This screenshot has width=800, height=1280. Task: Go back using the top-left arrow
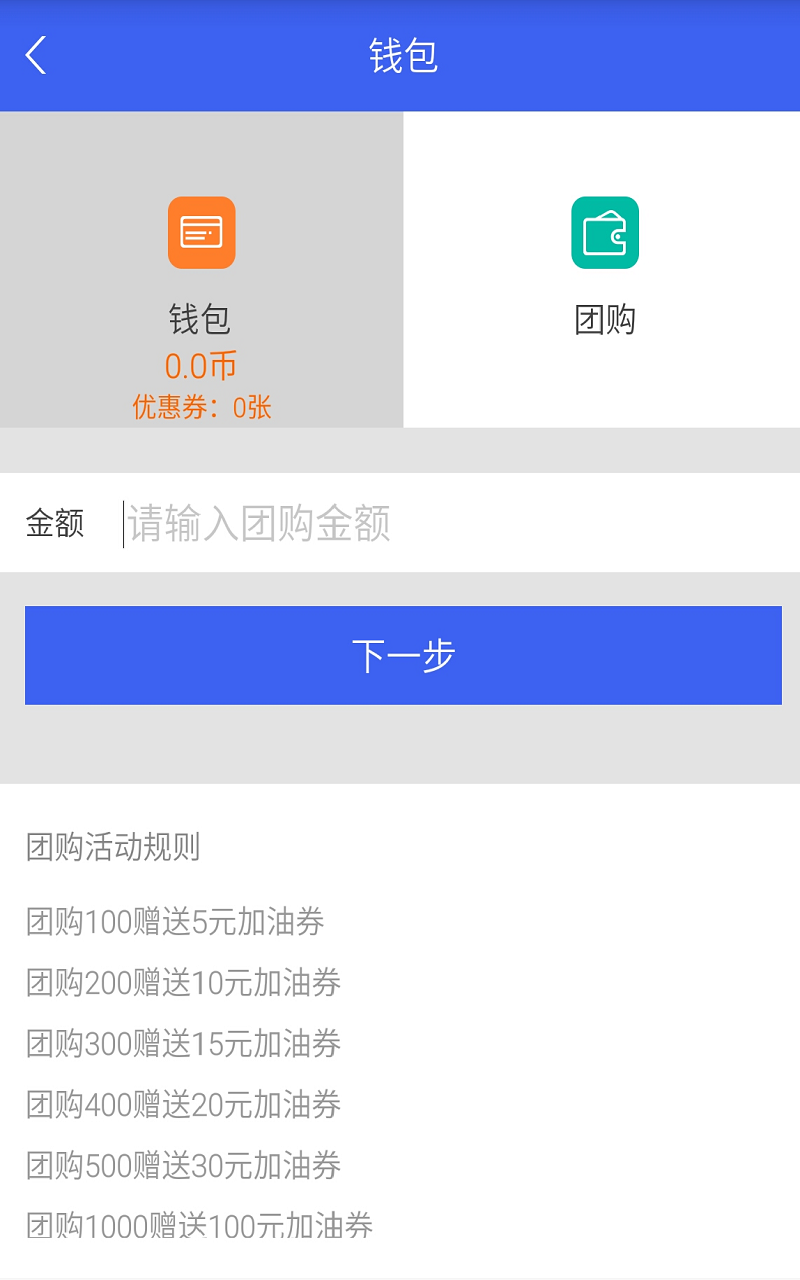click(x=36, y=55)
